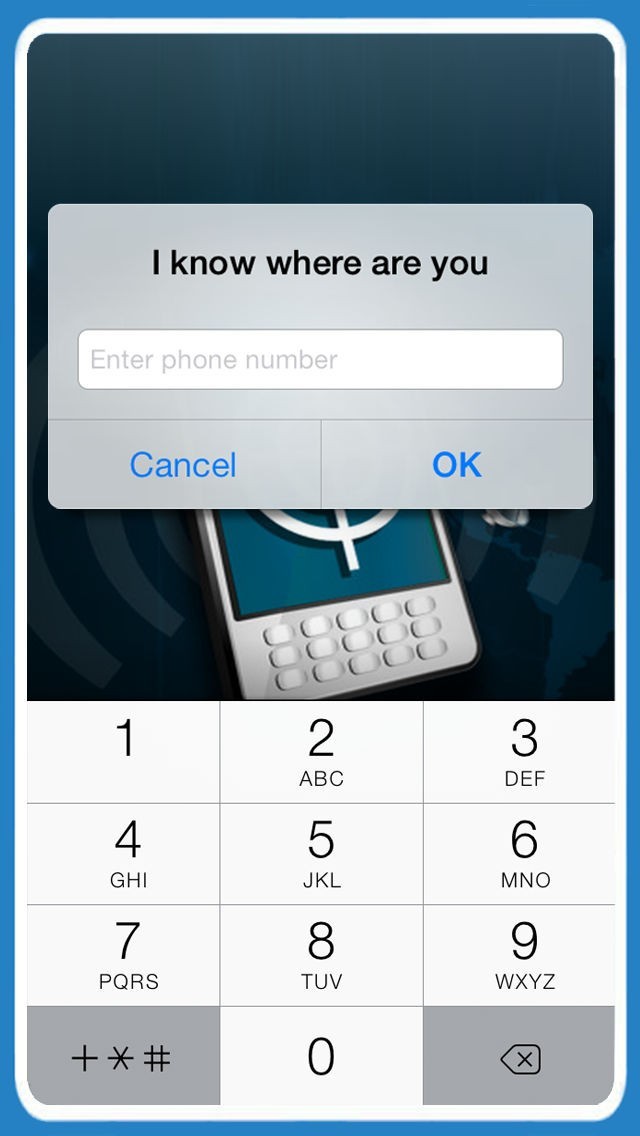
Task: Tap the 9 WXYZ key
Action: click(x=519, y=955)
